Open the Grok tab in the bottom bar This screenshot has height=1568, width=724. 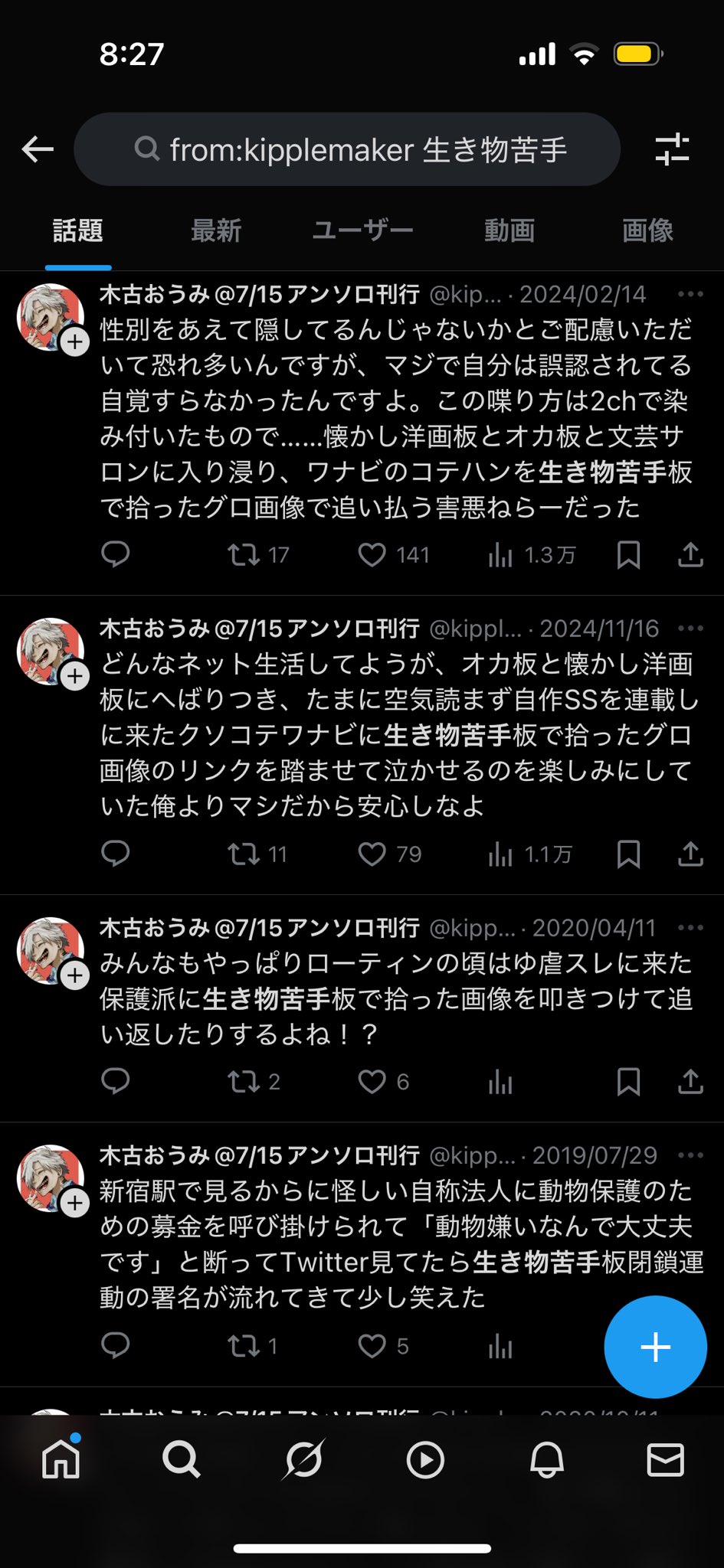coord(303,1459)
